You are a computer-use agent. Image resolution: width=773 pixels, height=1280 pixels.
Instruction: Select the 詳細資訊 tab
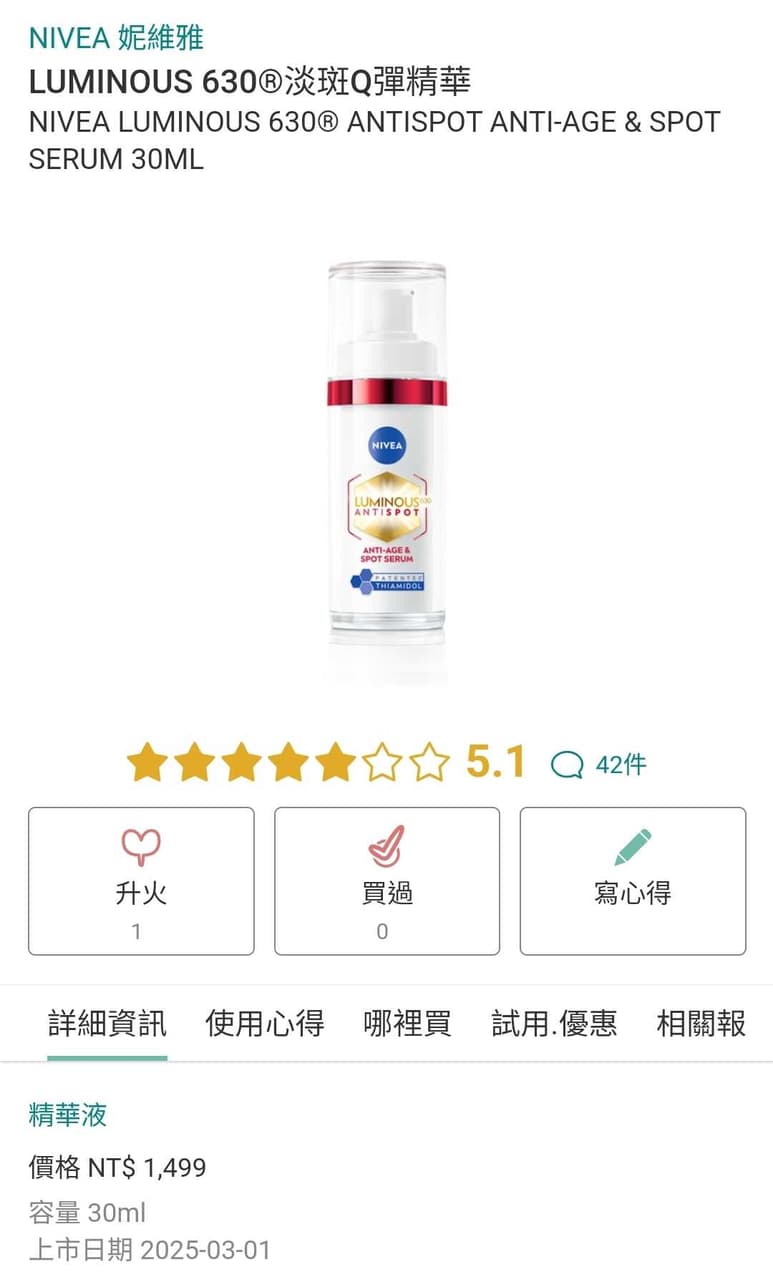tap(107, 1024)
